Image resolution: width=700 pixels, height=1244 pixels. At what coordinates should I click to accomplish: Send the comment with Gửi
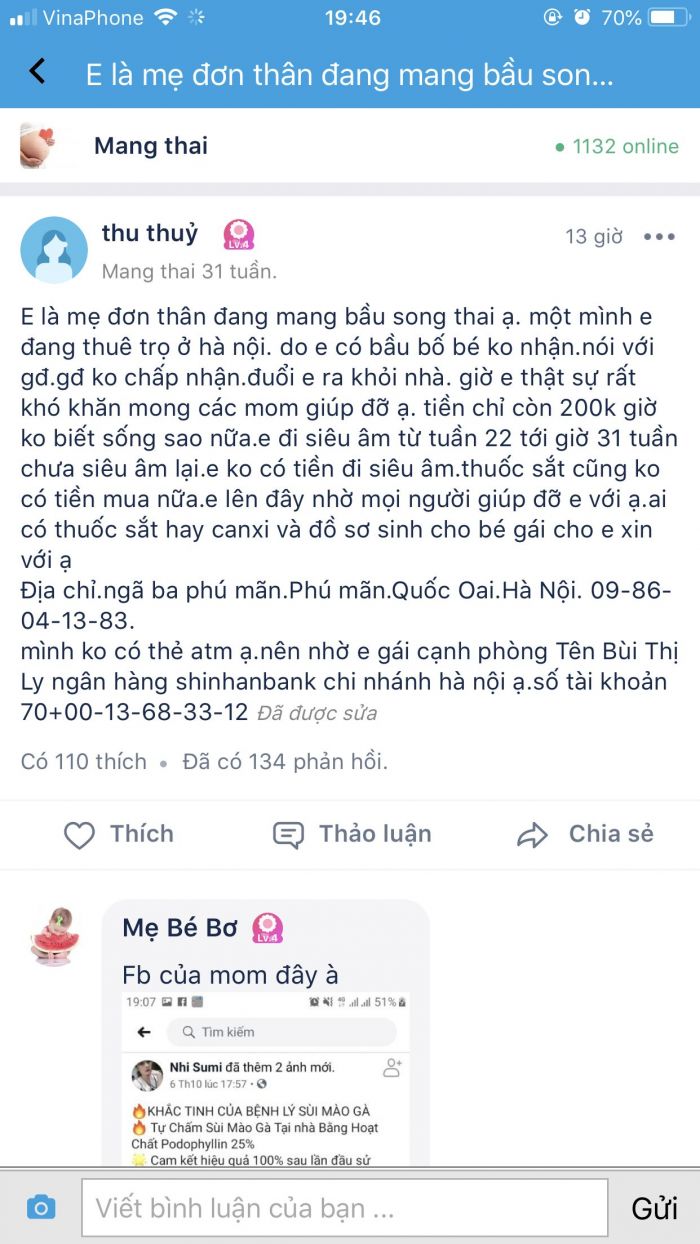[654, 1208]
